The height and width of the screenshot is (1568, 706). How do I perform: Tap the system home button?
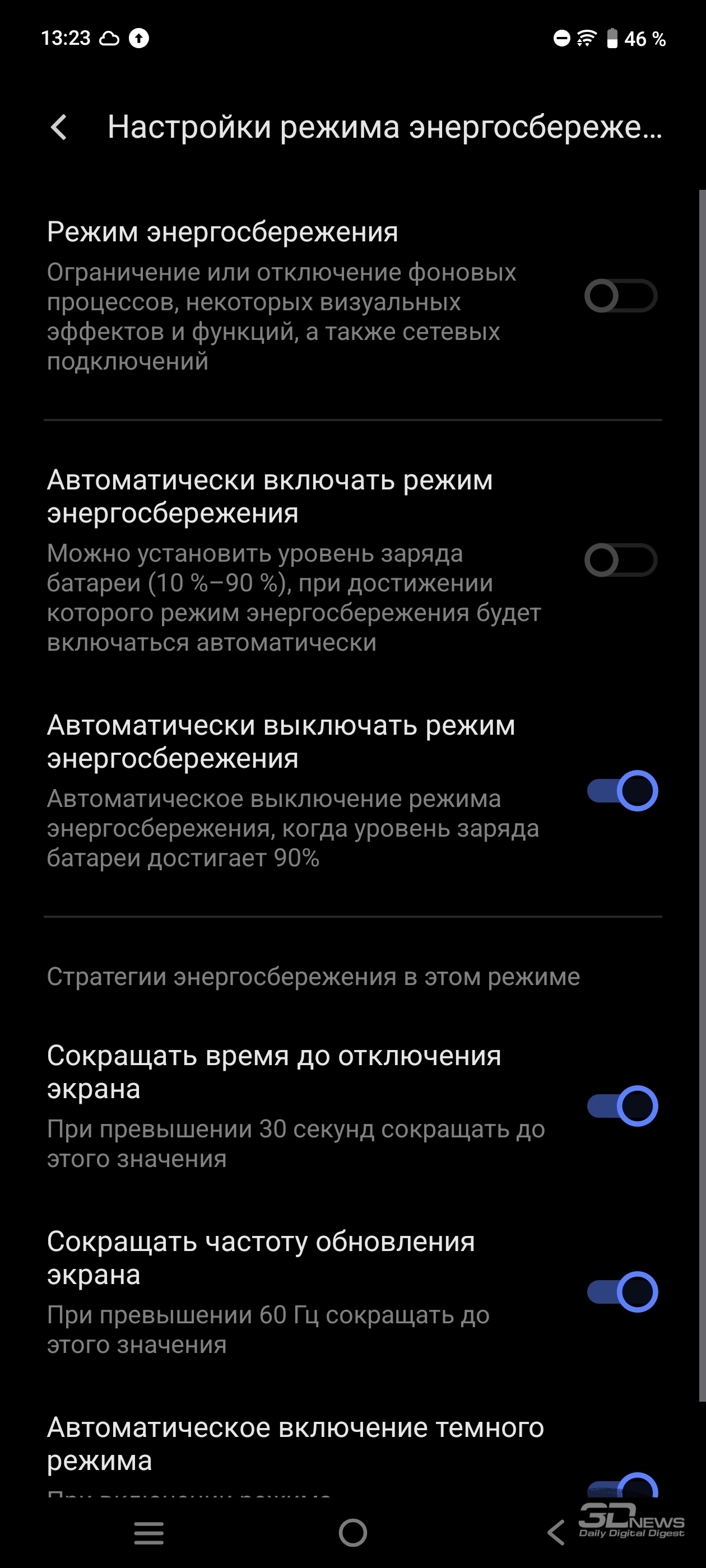coord(352,1533)
